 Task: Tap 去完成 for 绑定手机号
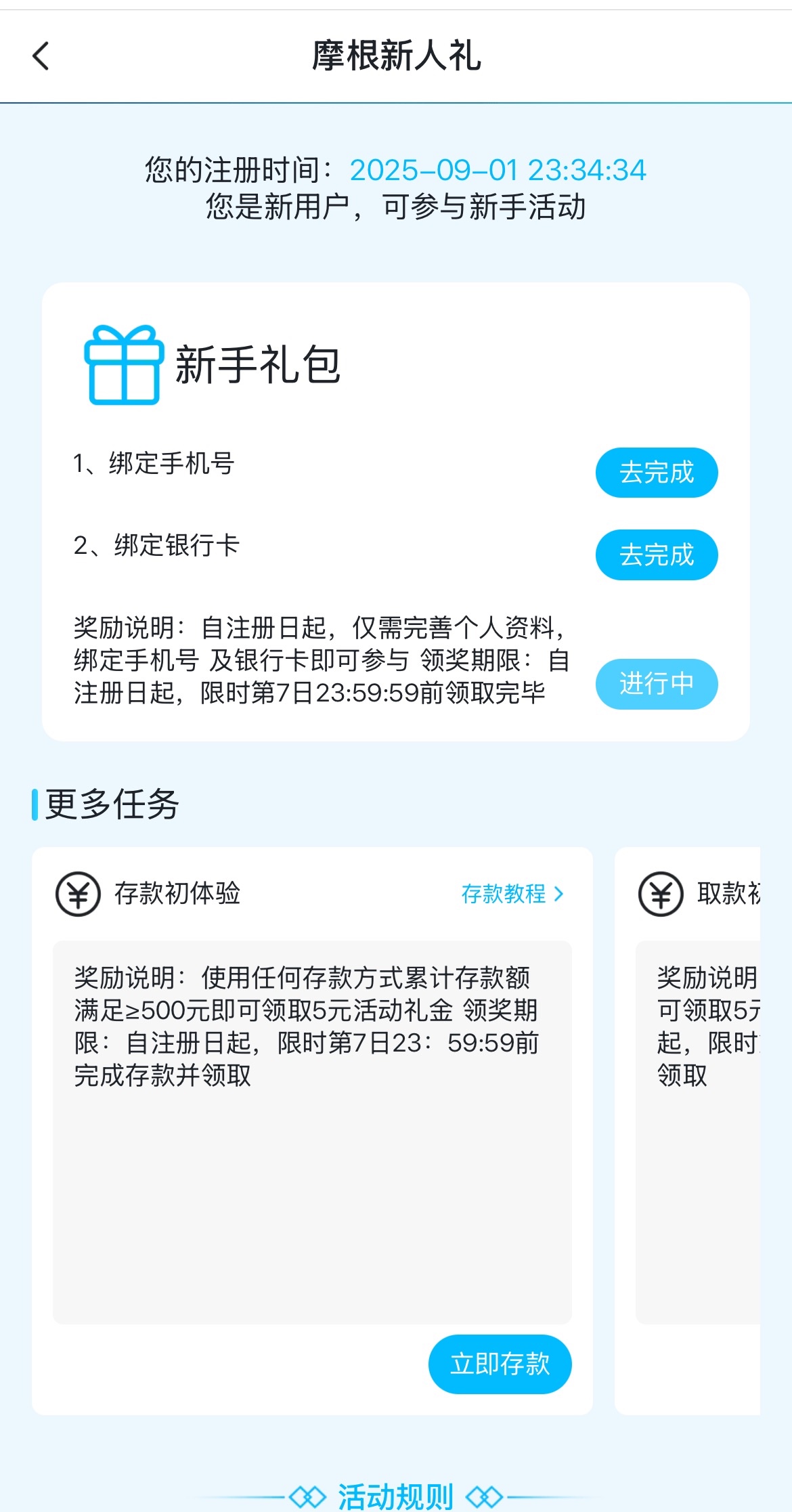656,473
